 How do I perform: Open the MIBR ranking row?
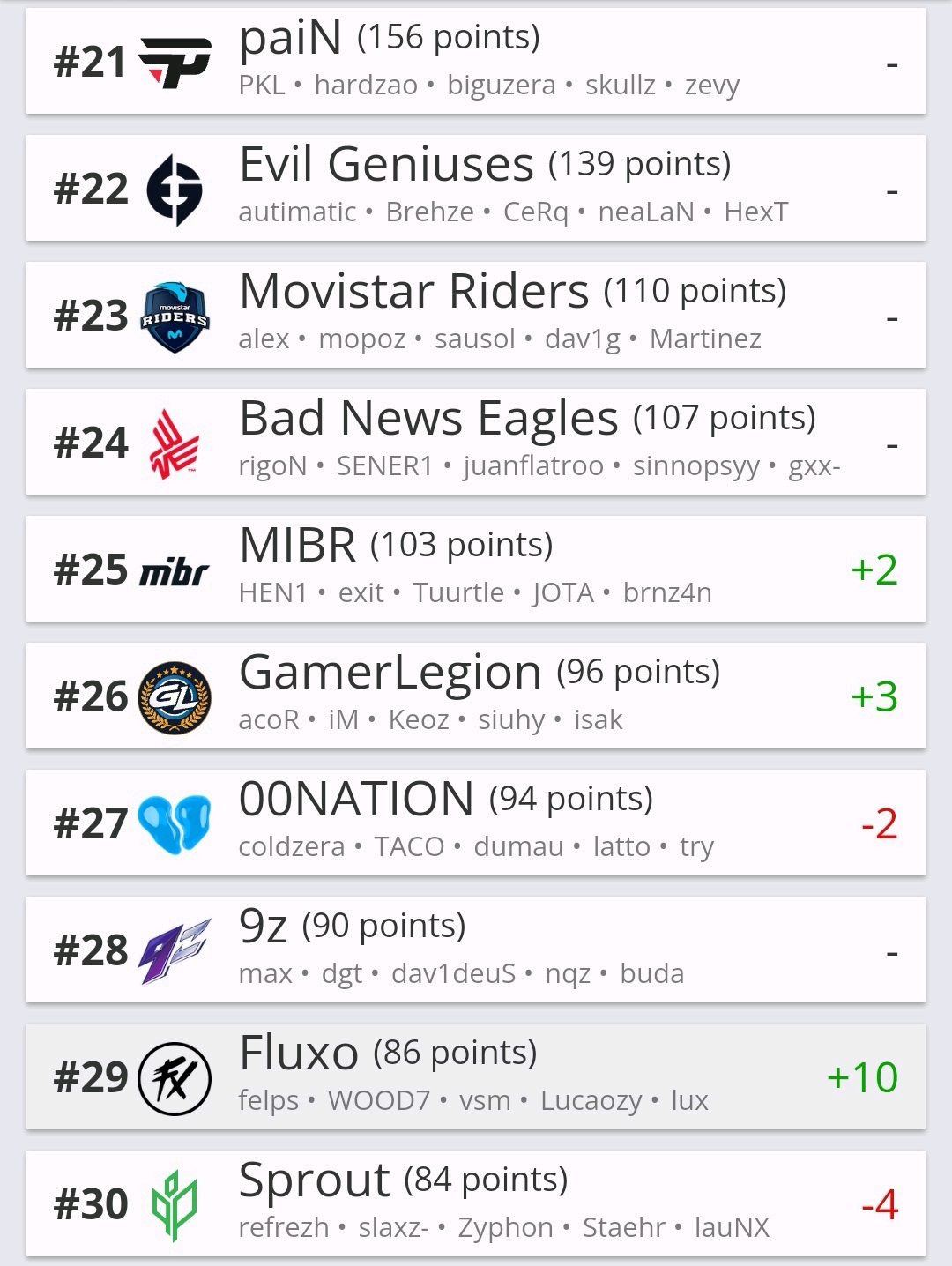(x=476, y=569)
